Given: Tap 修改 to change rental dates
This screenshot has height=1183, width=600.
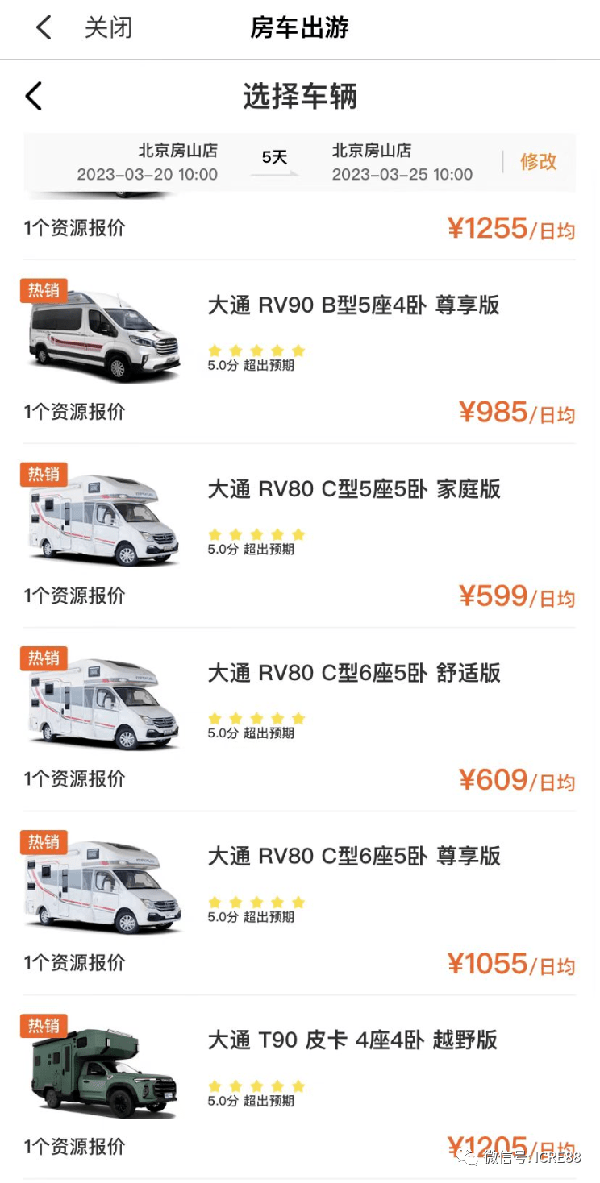Looking at the screenshot, I should coord(538,162).
